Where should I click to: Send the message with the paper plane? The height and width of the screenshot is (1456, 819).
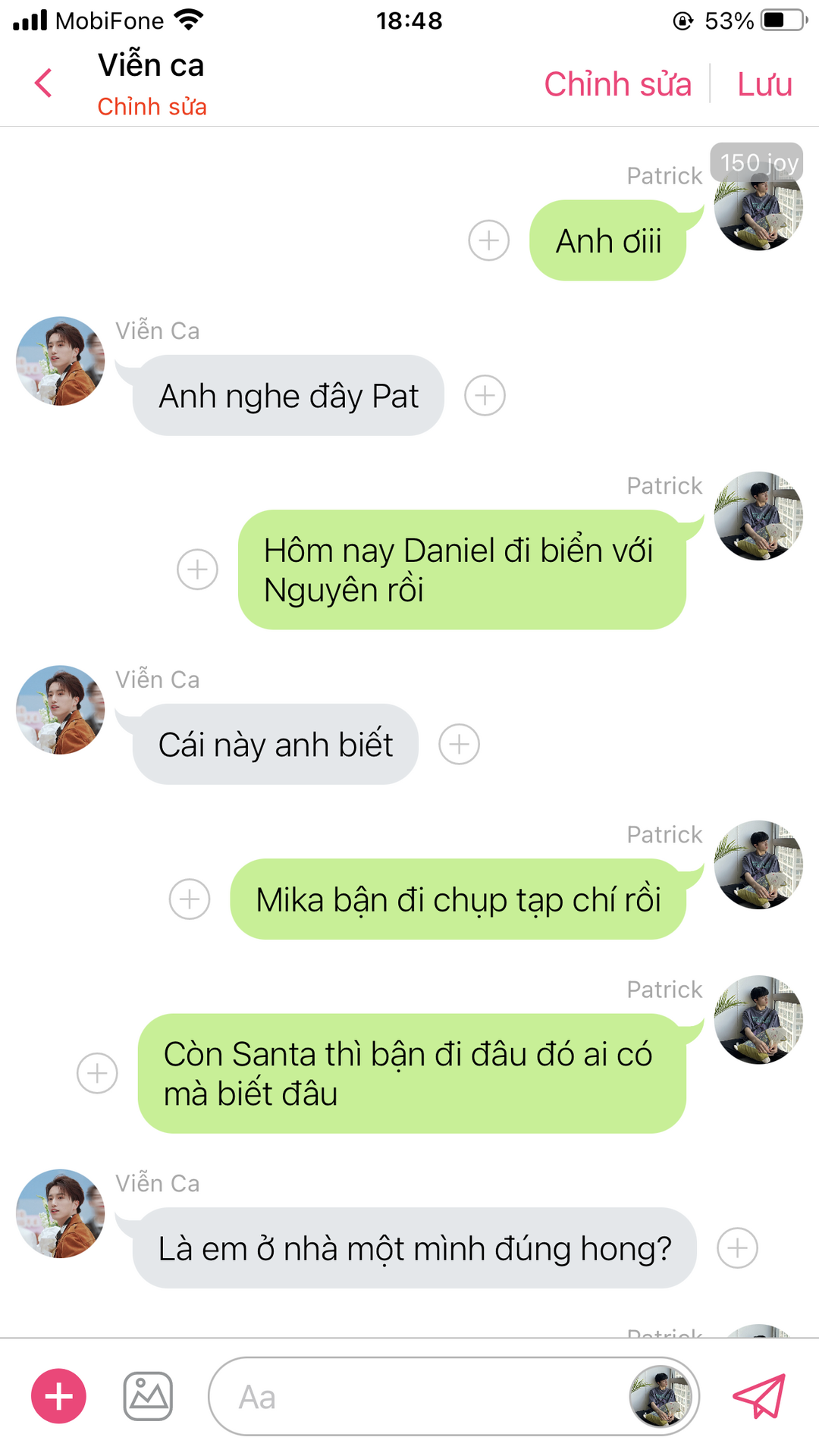point(758,1396)
